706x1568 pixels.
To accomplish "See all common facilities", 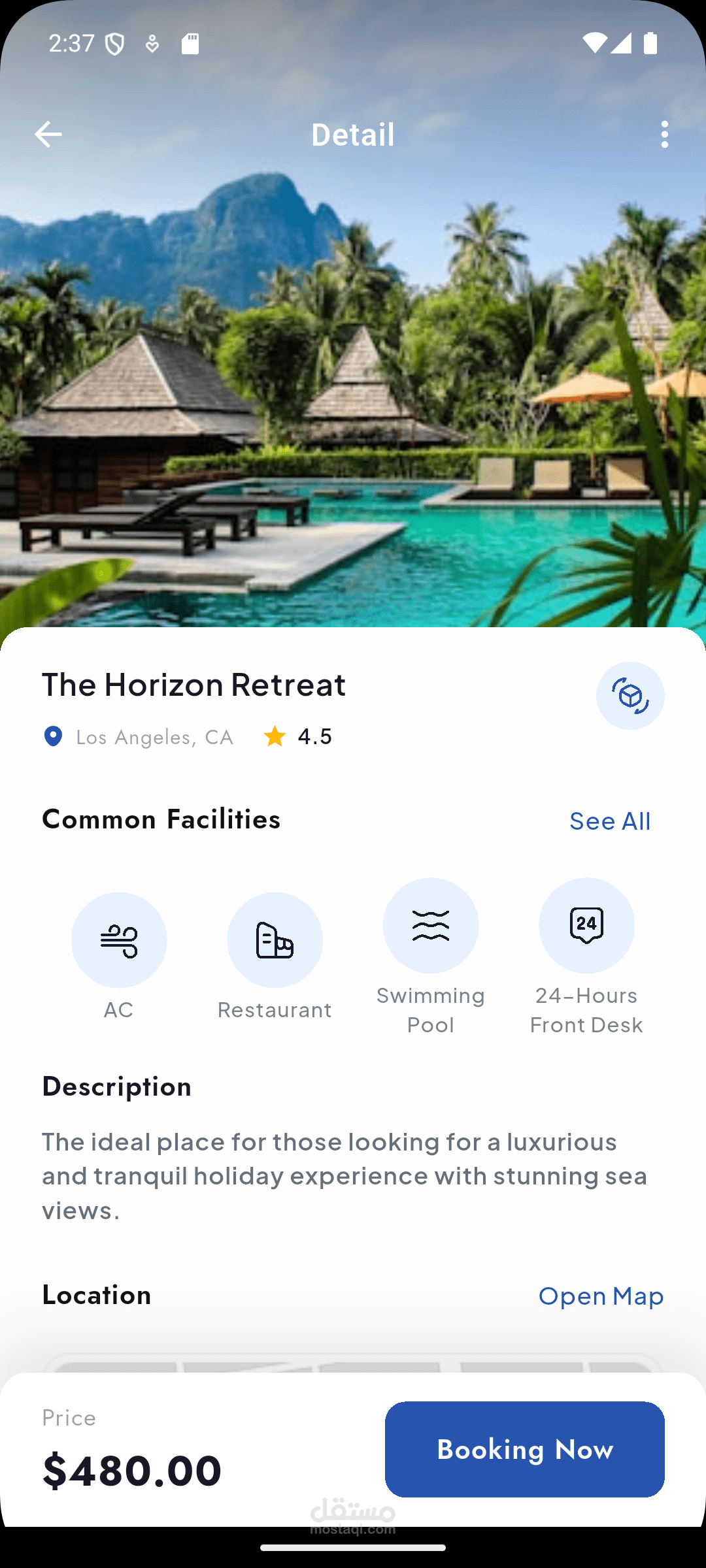I will [x=609, y=821].
